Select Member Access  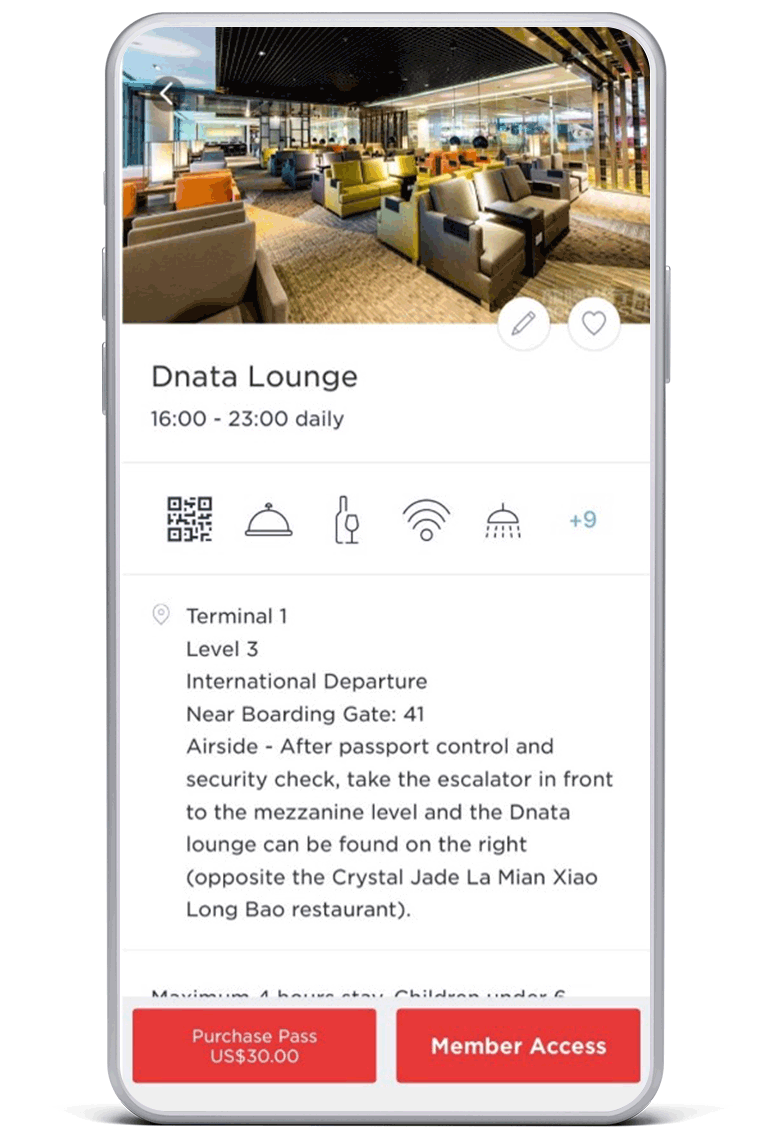(x=518, y=1046)
